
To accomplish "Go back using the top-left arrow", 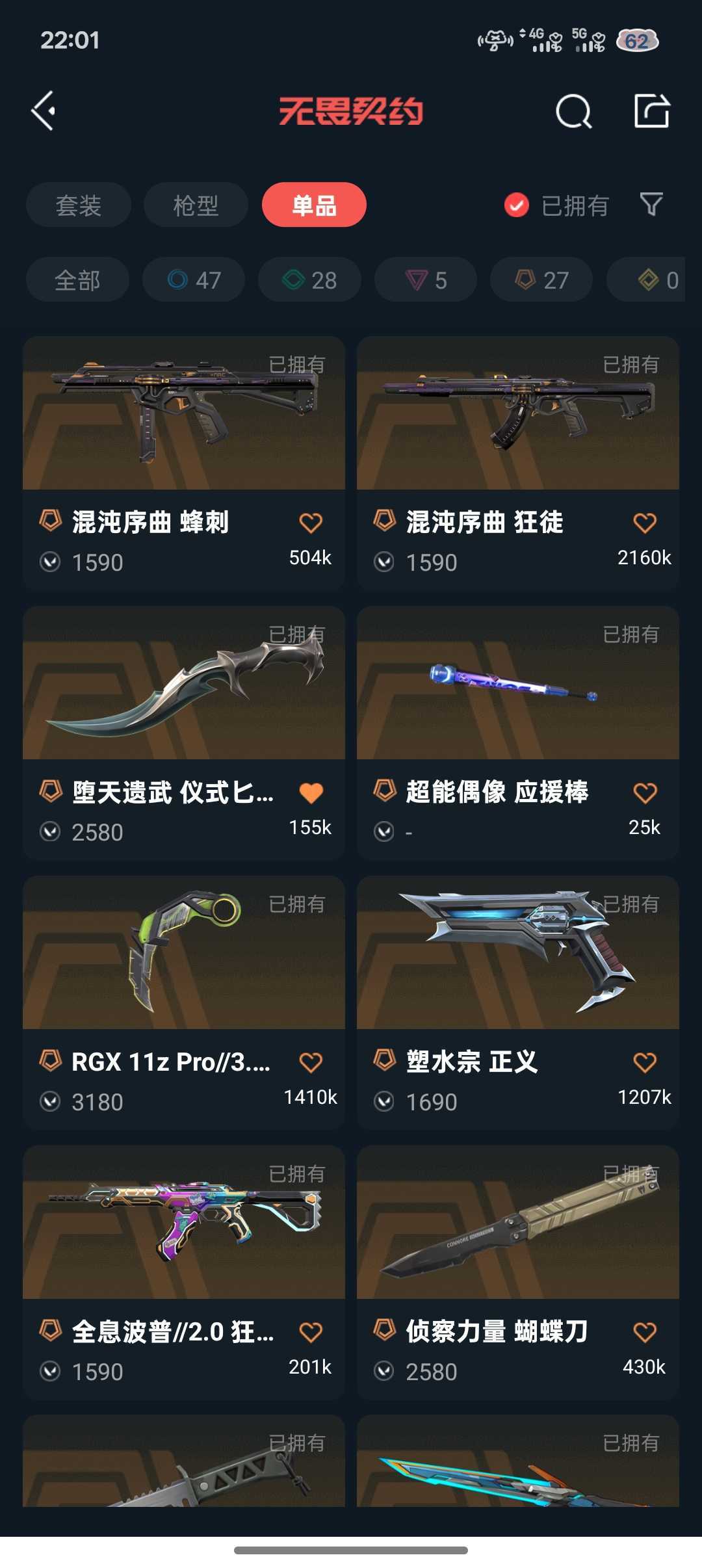I will (x=44, y=111).
